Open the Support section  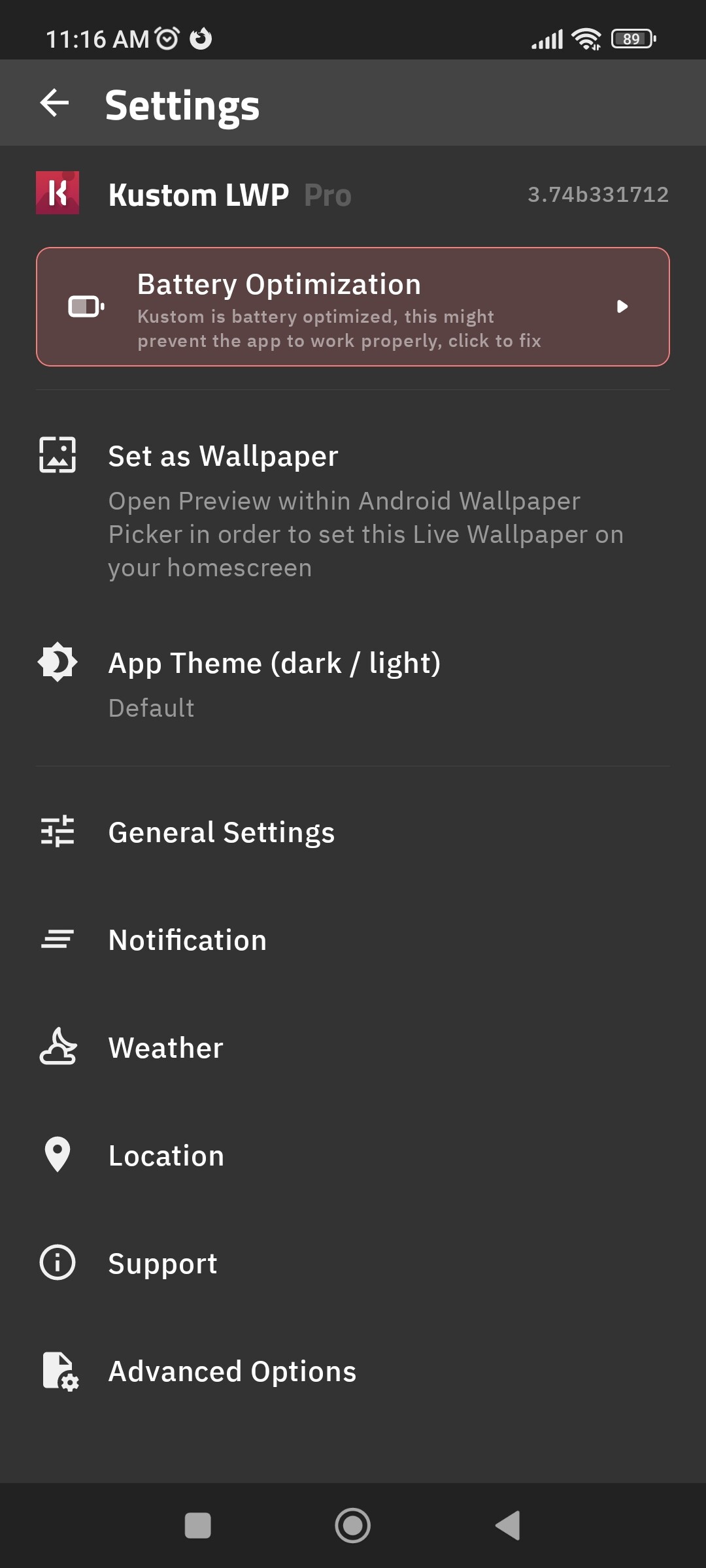coord(353,1264)
